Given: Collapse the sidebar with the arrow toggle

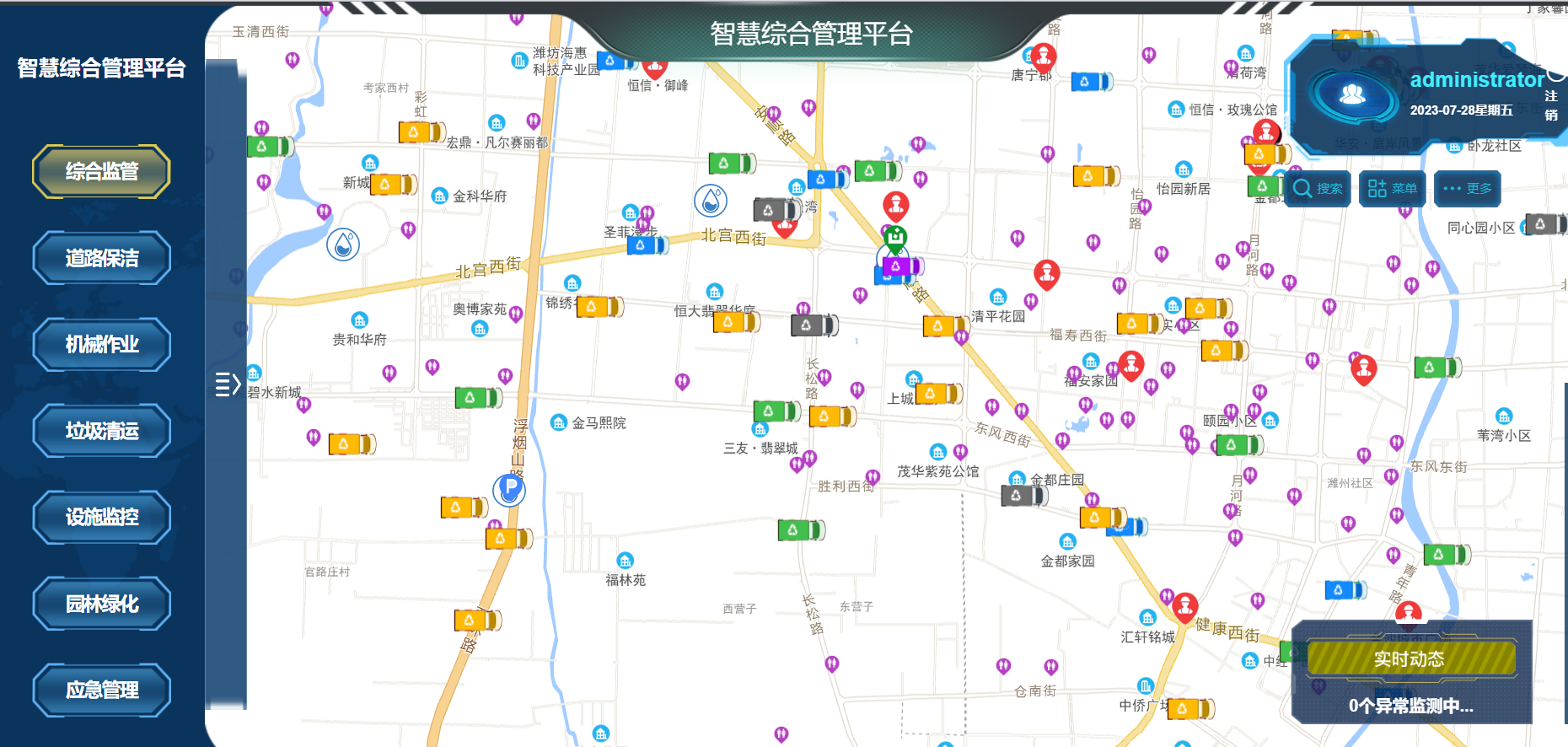Looking at the screenshot, I should tap(227, 384).
